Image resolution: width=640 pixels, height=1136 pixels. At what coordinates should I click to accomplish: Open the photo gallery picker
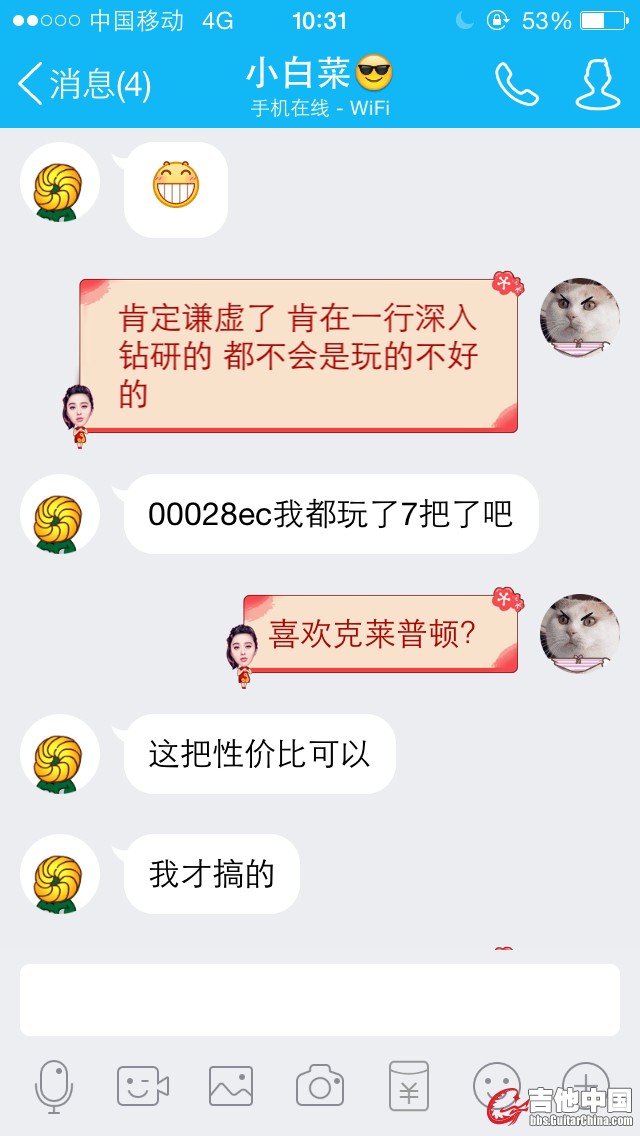click(x=231, y=1086)
